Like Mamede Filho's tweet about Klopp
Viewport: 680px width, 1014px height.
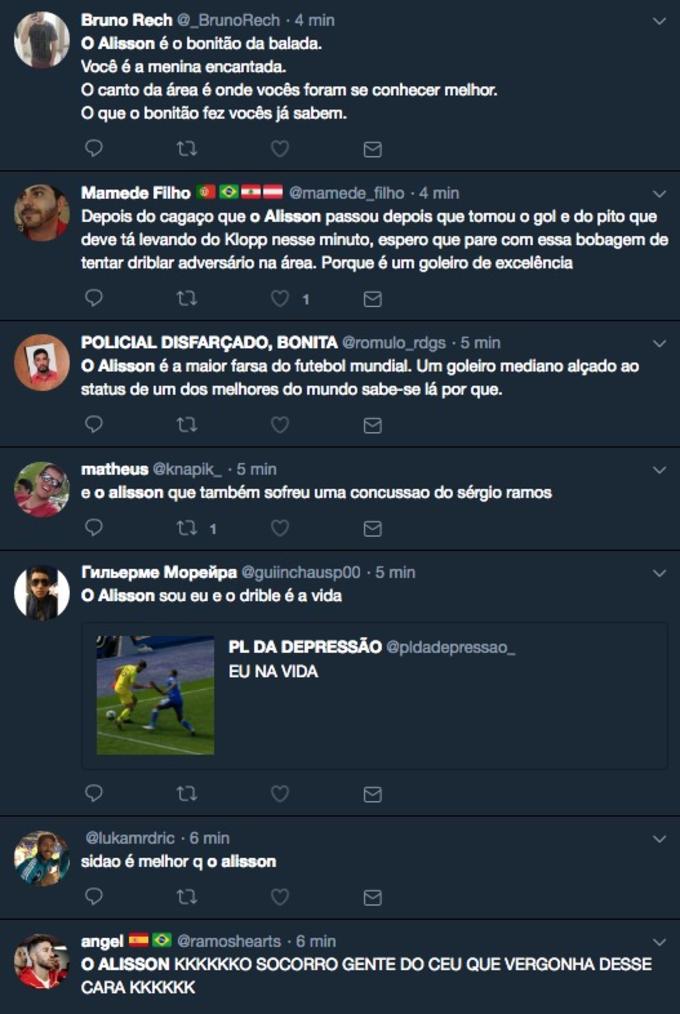[280, 298]
